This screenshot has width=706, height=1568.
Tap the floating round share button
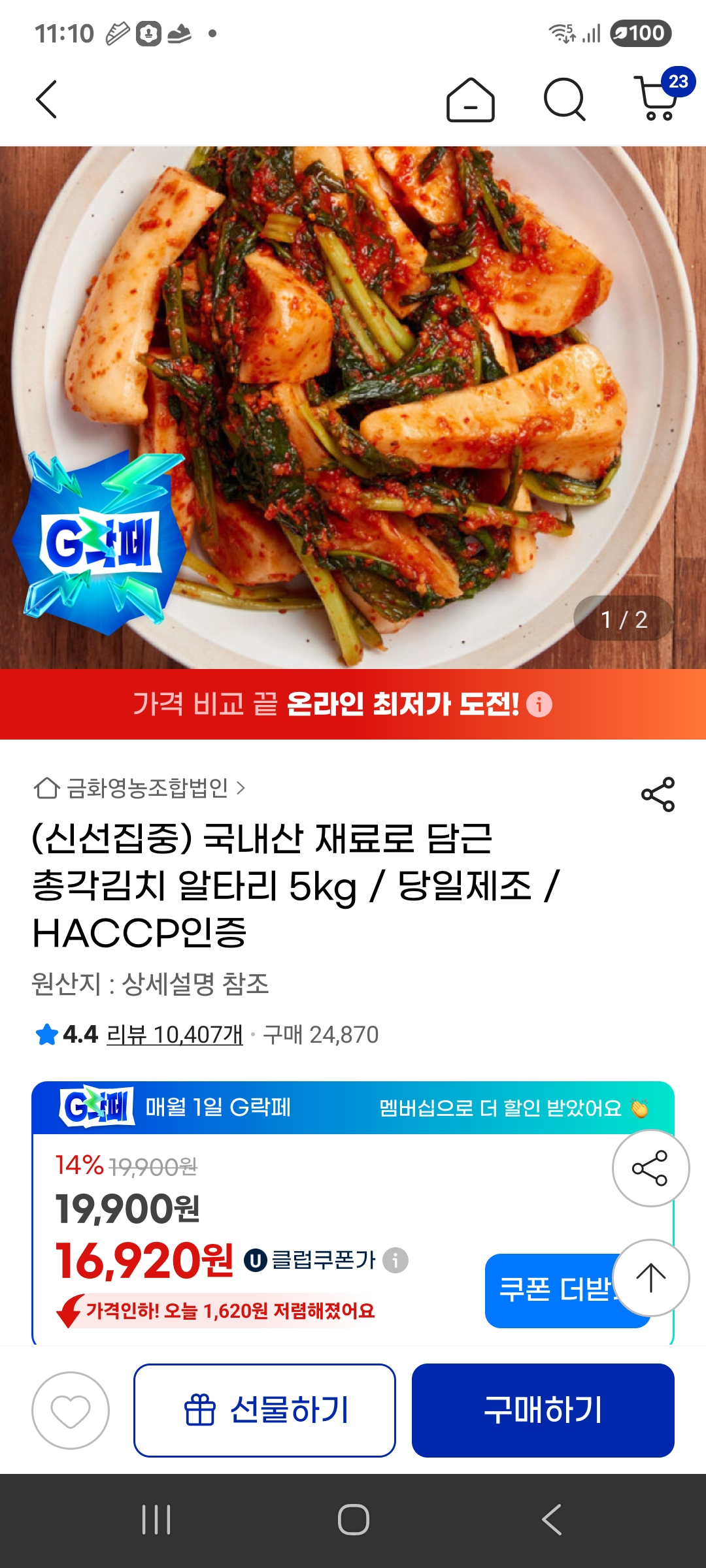tap(650, 1168)
